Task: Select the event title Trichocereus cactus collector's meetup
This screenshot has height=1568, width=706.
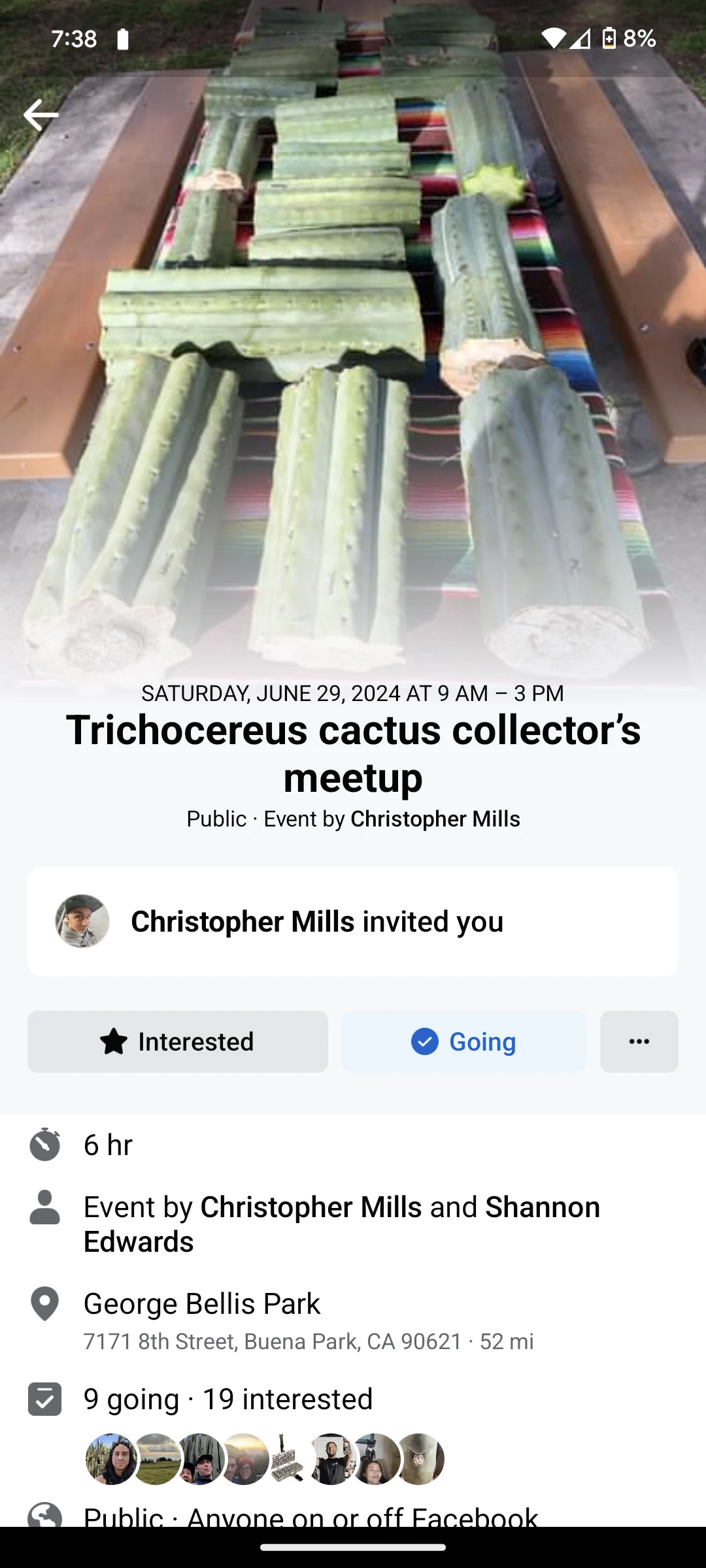Action: coord(353,755)
